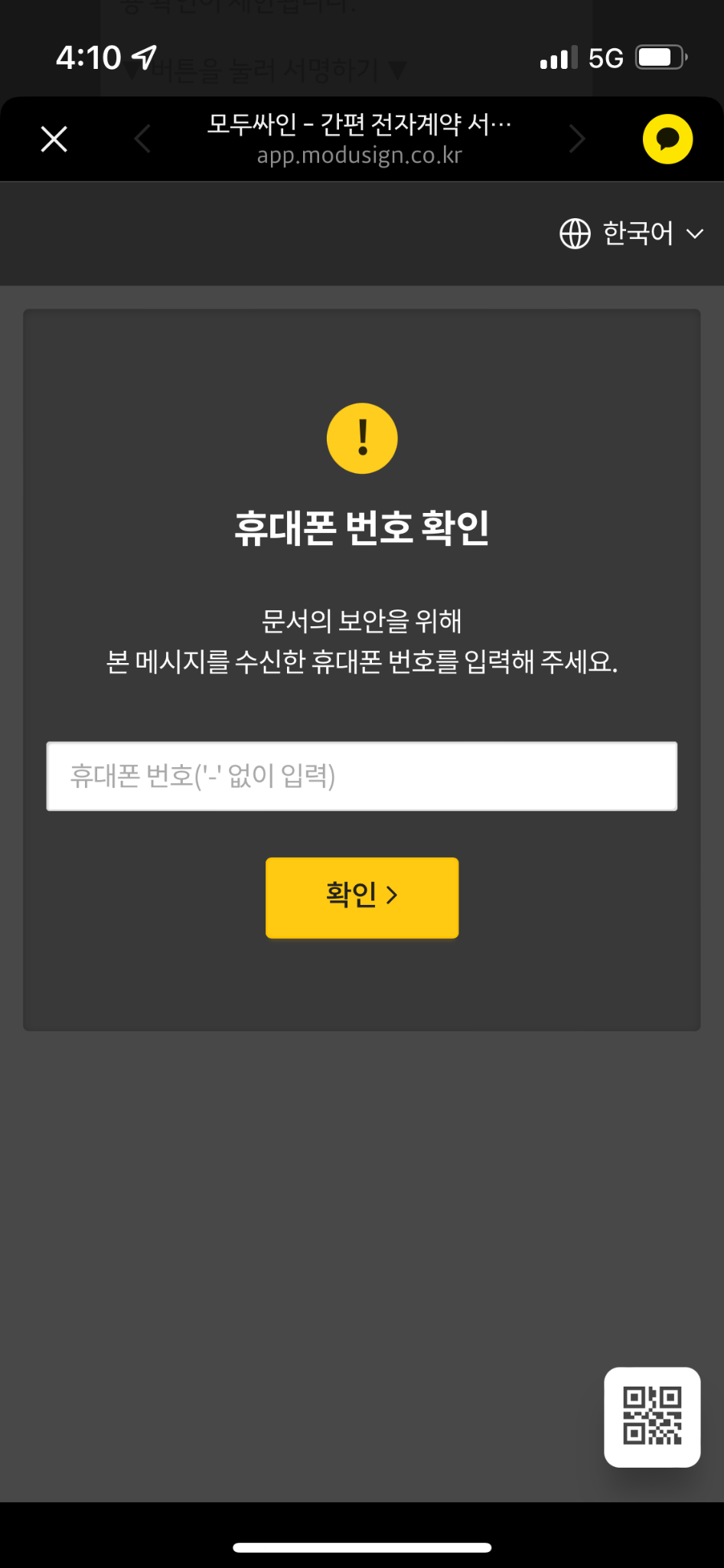The image size is (724, 1568).
Task: Open the KakaoTalk chat icon
Action: pyautogui.click(x=667, y=139)
